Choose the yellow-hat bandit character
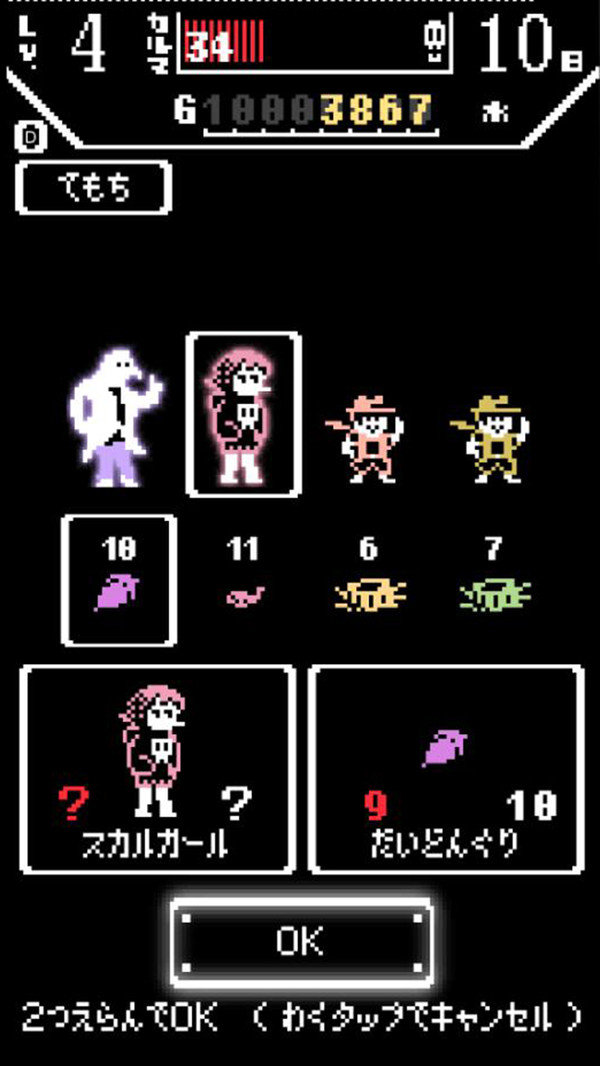The height and width of the screenshot is (1066, 600). click(x=489, y=437)
